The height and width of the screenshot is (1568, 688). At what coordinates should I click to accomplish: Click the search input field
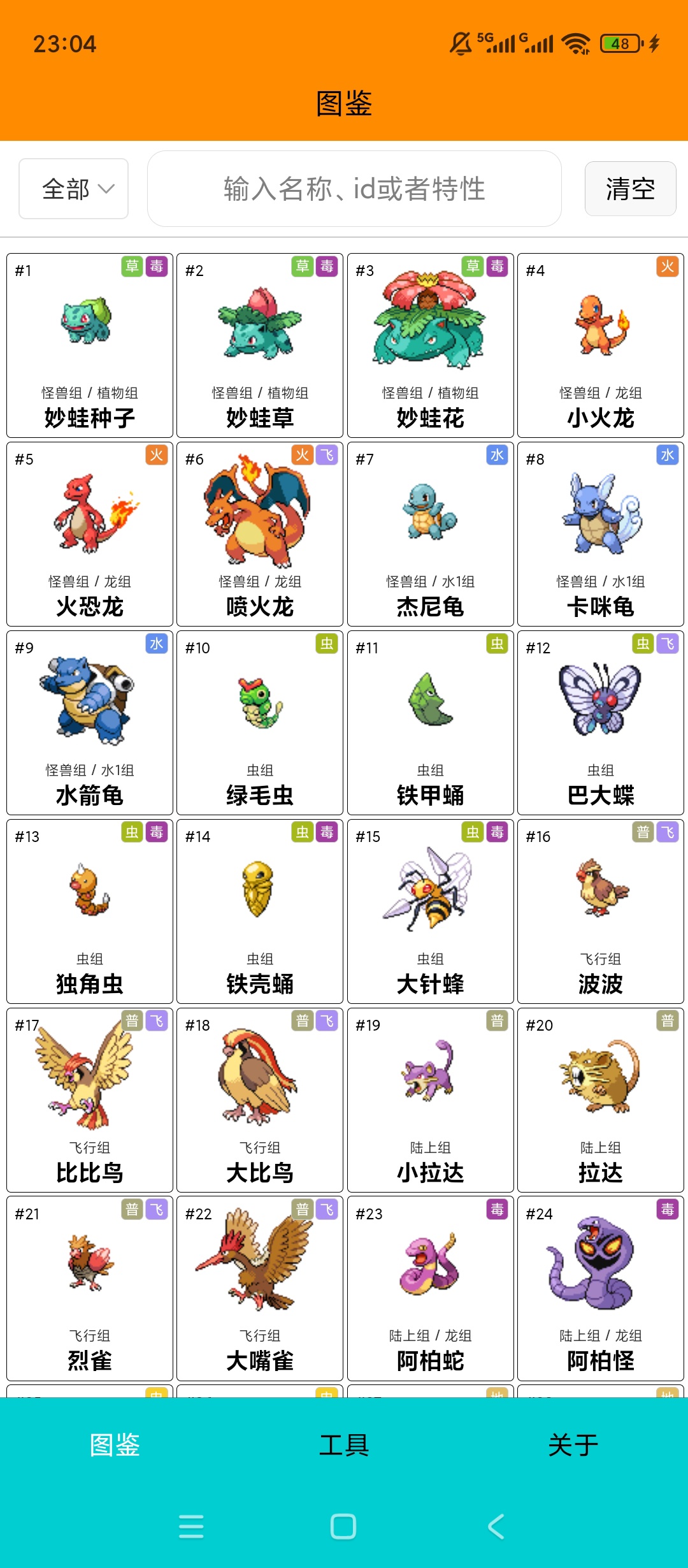(354, 188)
